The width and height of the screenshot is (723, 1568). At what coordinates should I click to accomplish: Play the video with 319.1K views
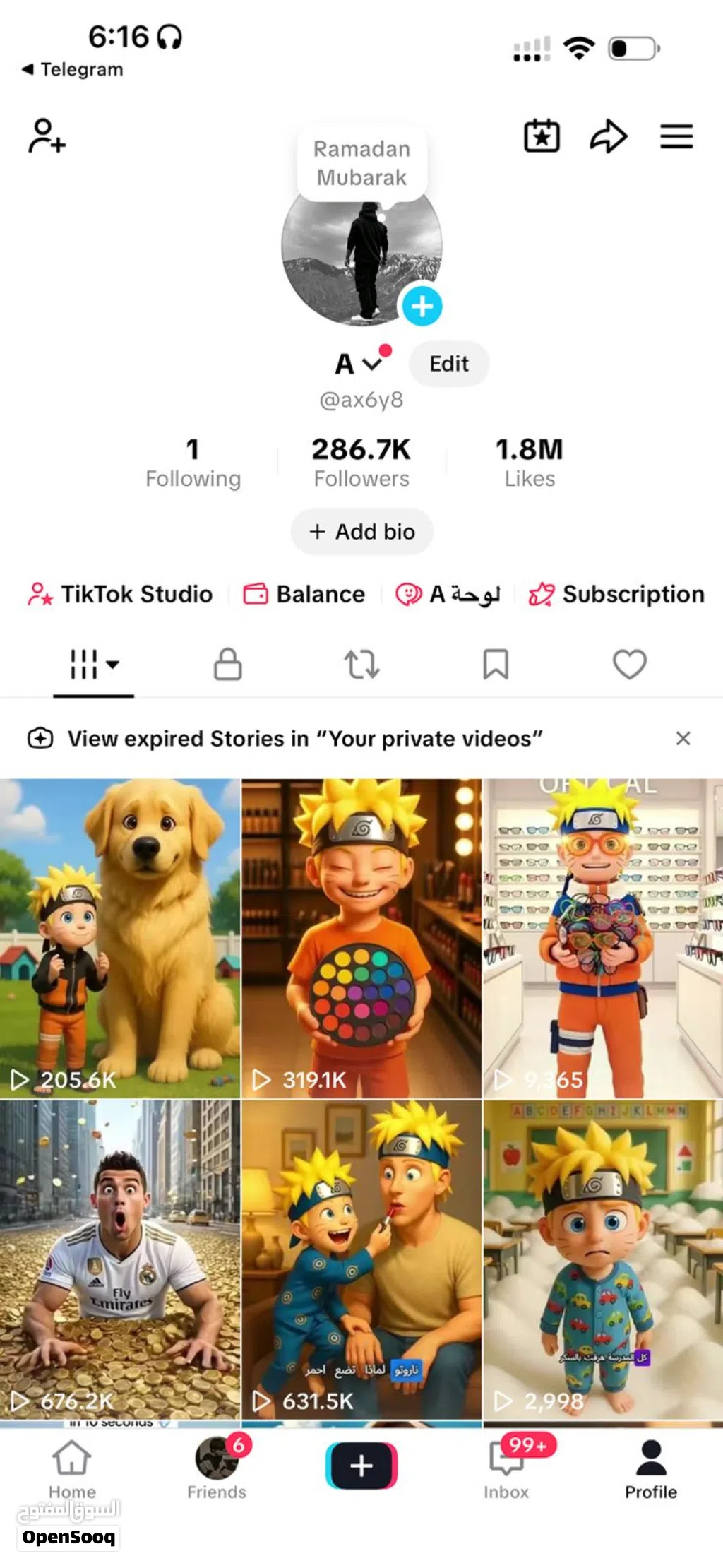point(361,938)
